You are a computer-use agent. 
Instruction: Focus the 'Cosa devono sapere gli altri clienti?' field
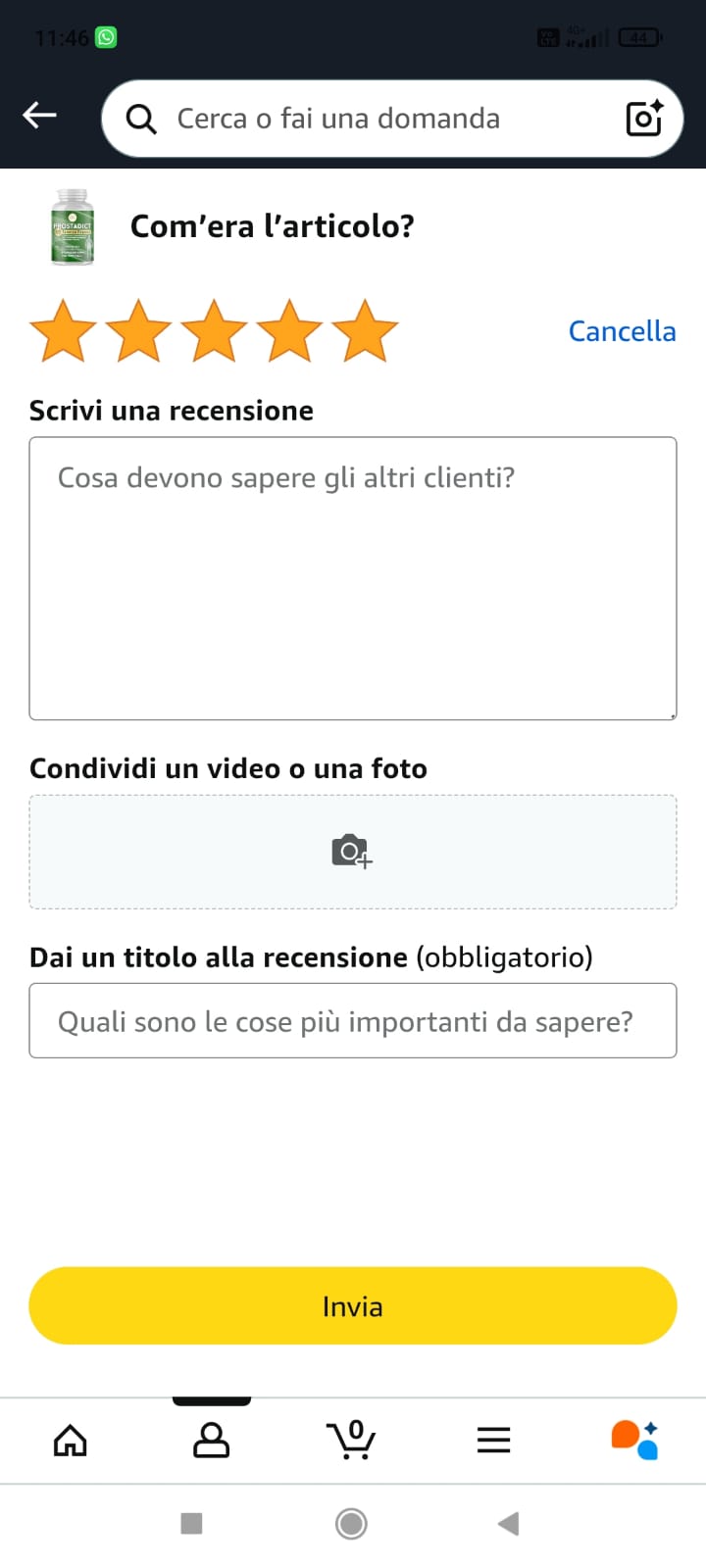tap(353, 578)
